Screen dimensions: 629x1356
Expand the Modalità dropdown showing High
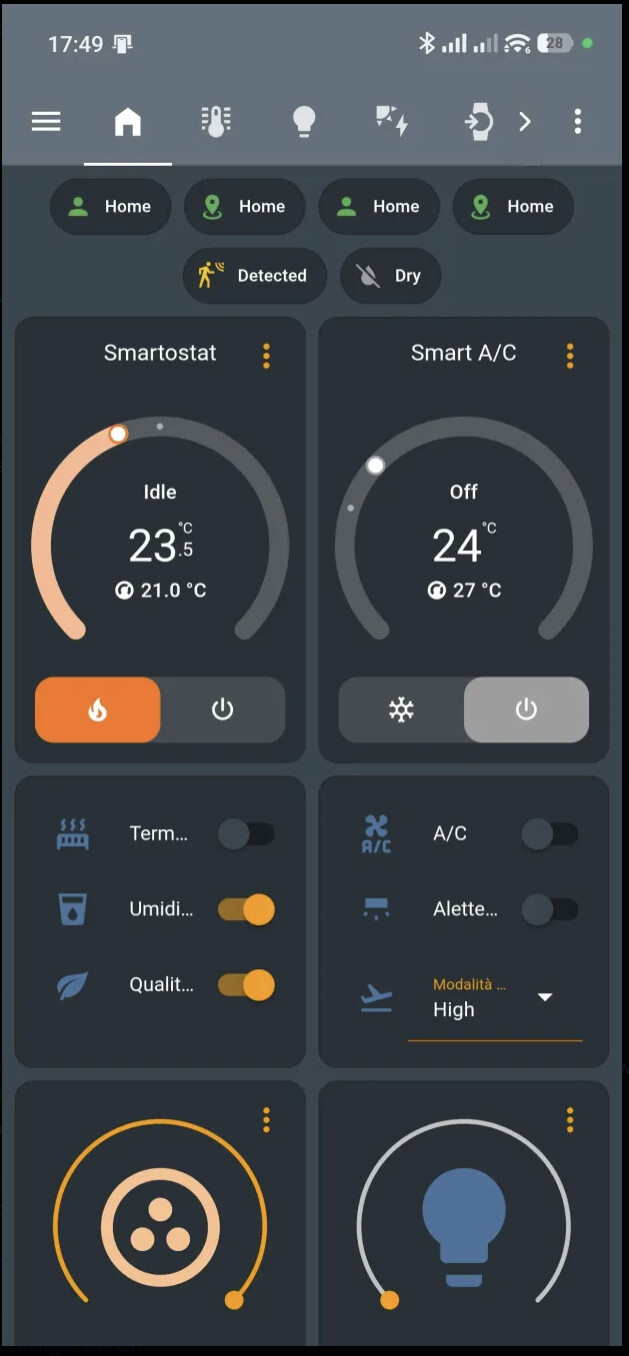[495, 998]
